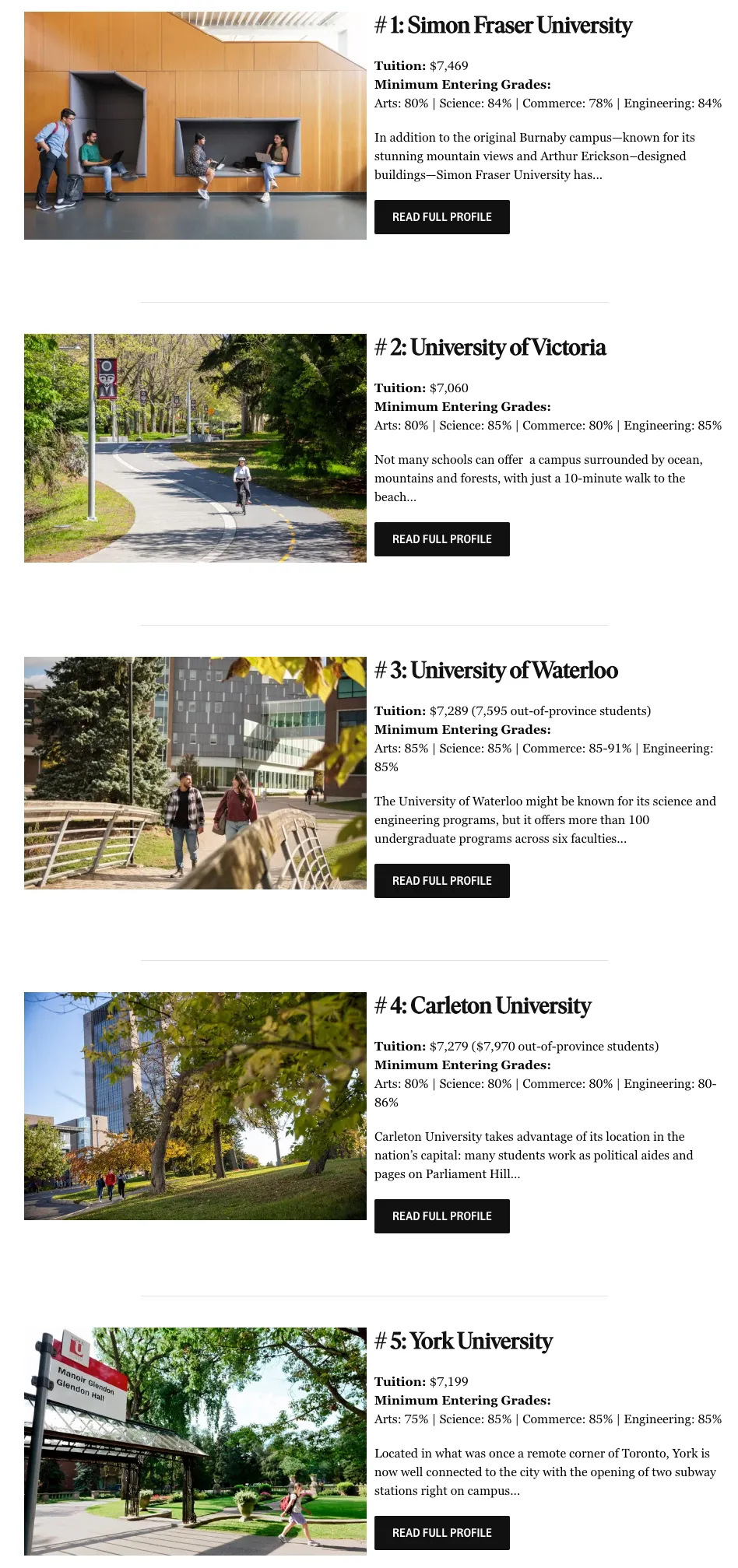Screen dimensions: 738x1568
Task: Tap the York University Glendon Hall image
Action: coord(195,1441)
